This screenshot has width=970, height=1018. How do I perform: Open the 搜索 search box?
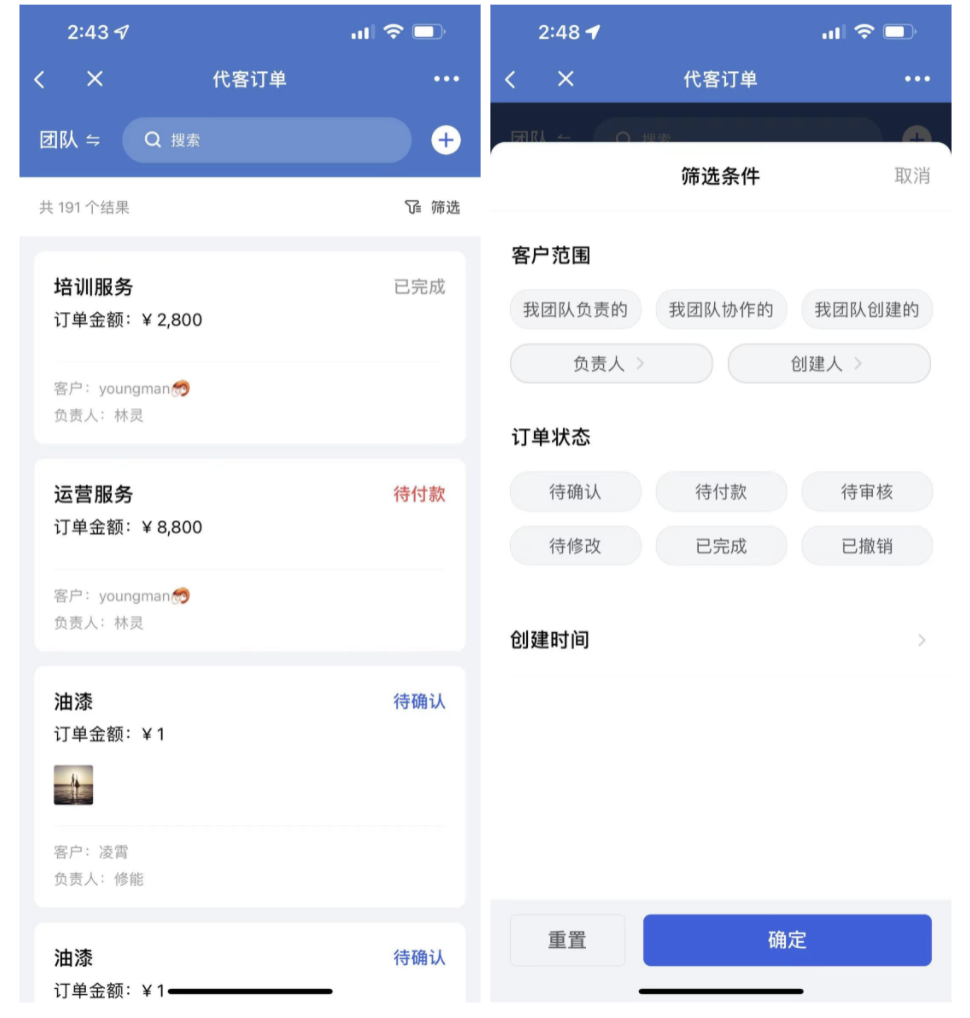pos(266,140)
